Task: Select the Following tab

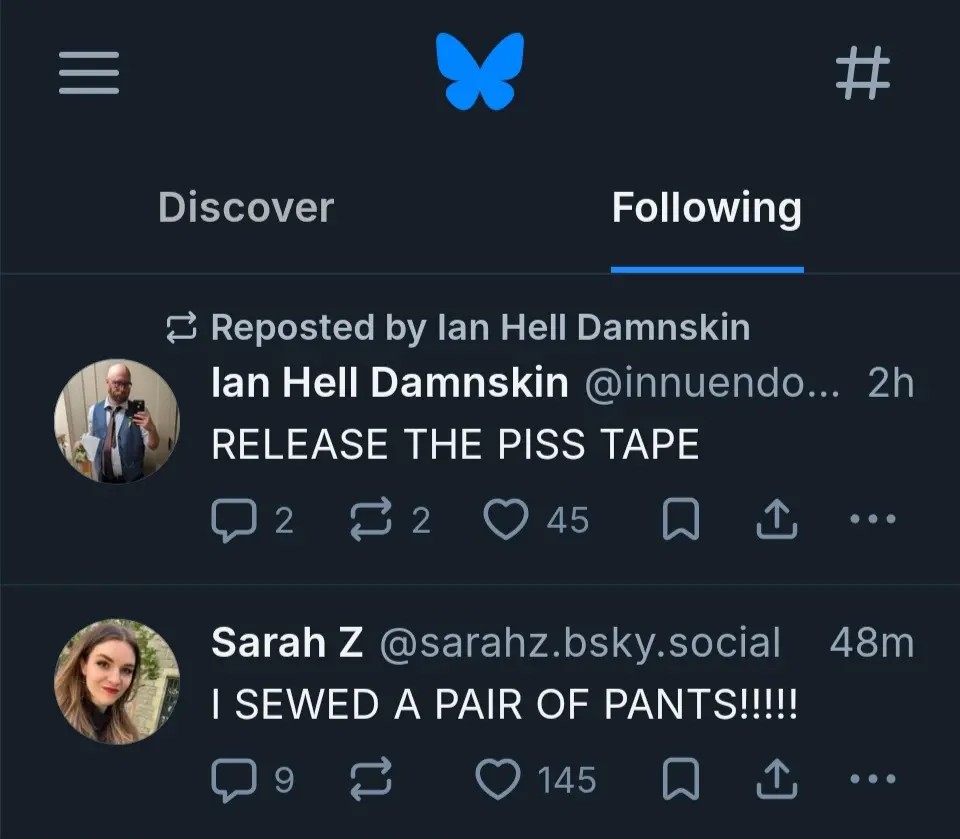Action: 706,208
